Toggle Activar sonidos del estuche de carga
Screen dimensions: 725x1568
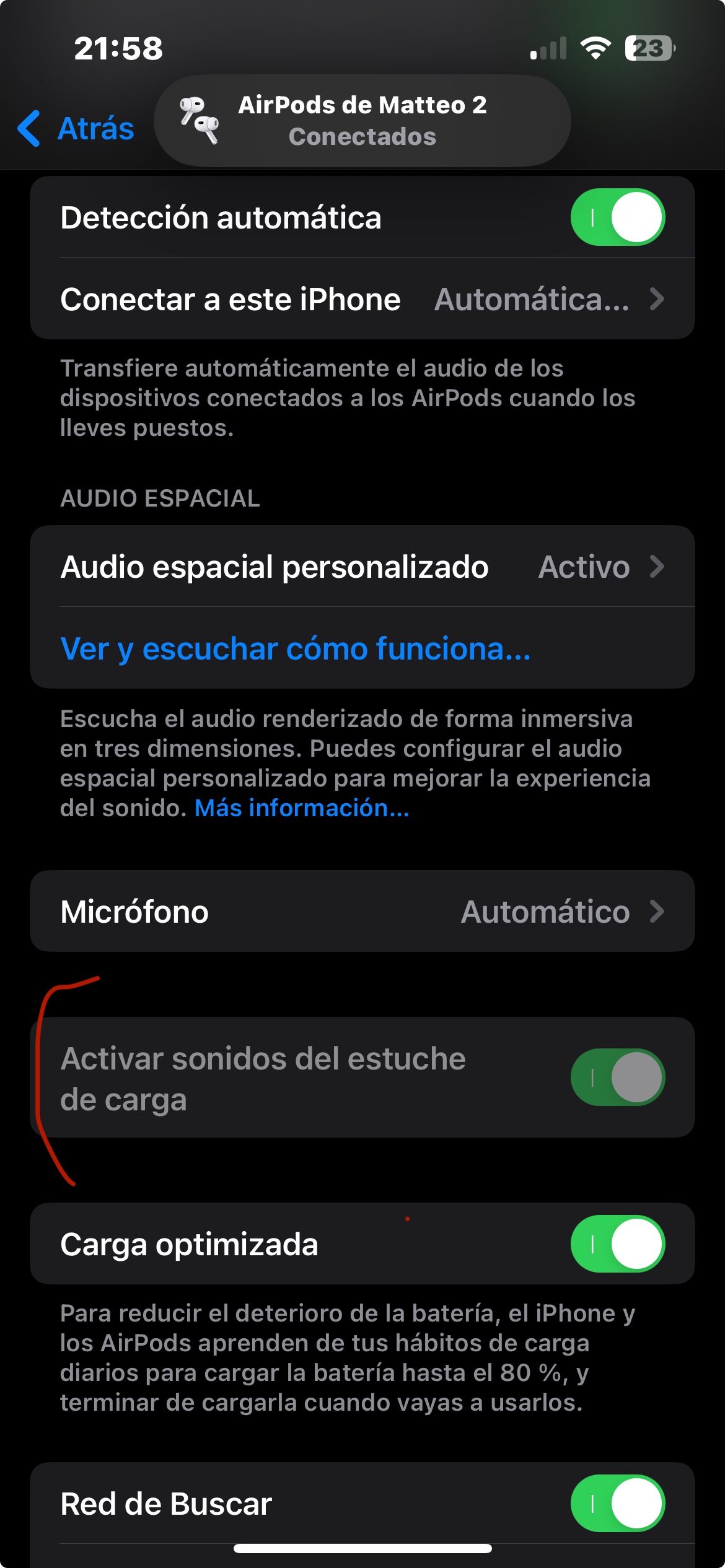(x=617, y=1078)
